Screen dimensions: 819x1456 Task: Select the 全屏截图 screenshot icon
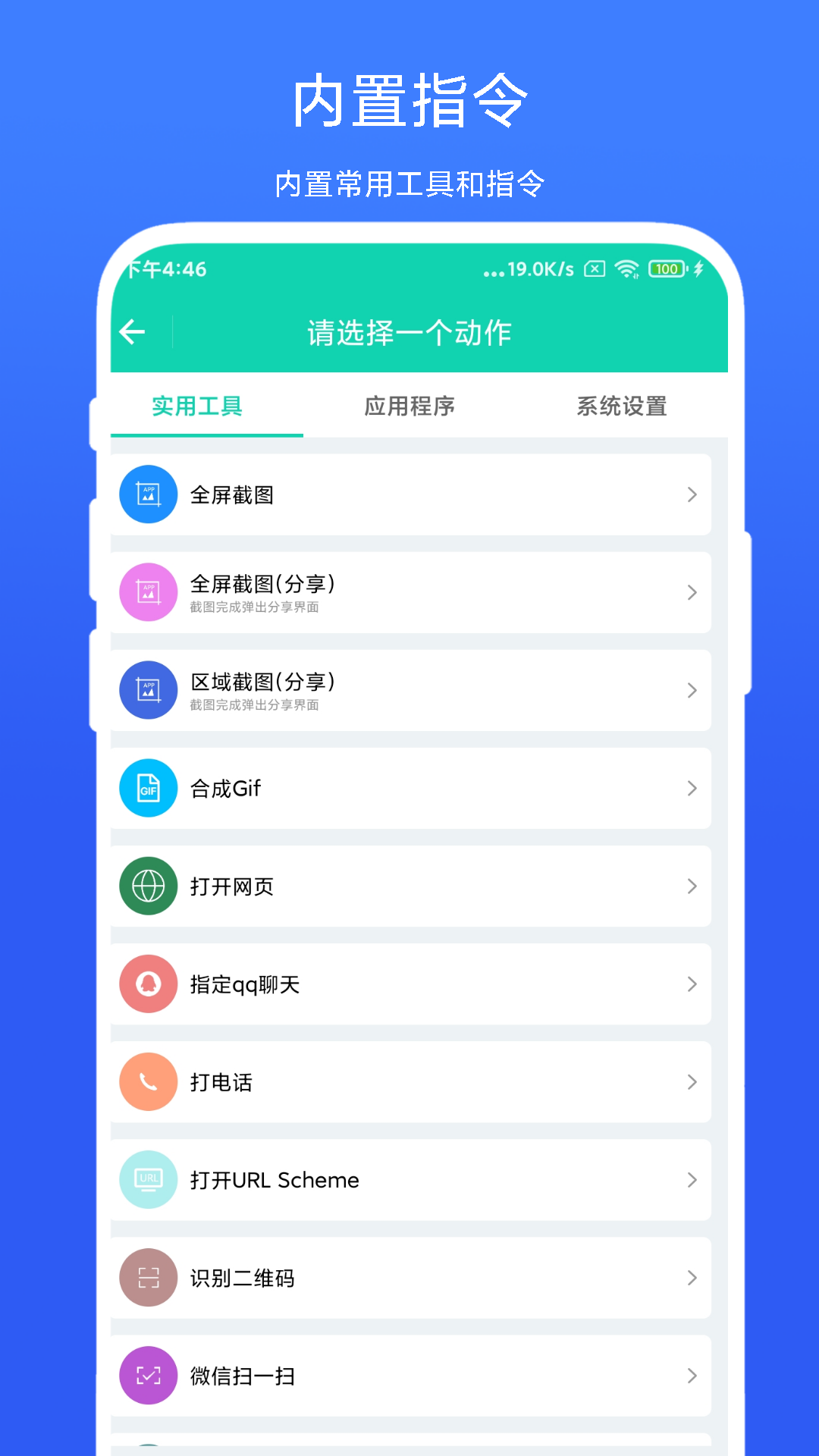point(148,494)
